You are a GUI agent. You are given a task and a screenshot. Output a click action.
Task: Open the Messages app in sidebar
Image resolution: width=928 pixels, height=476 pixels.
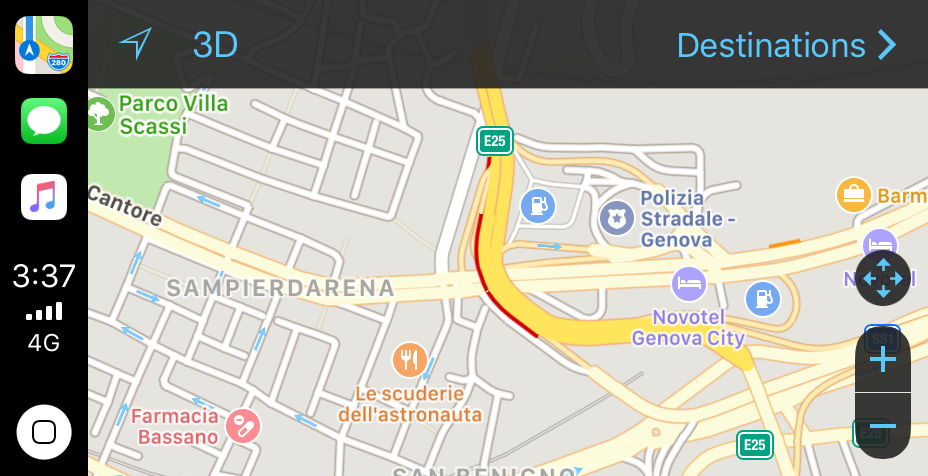click(x=44, y=121)
